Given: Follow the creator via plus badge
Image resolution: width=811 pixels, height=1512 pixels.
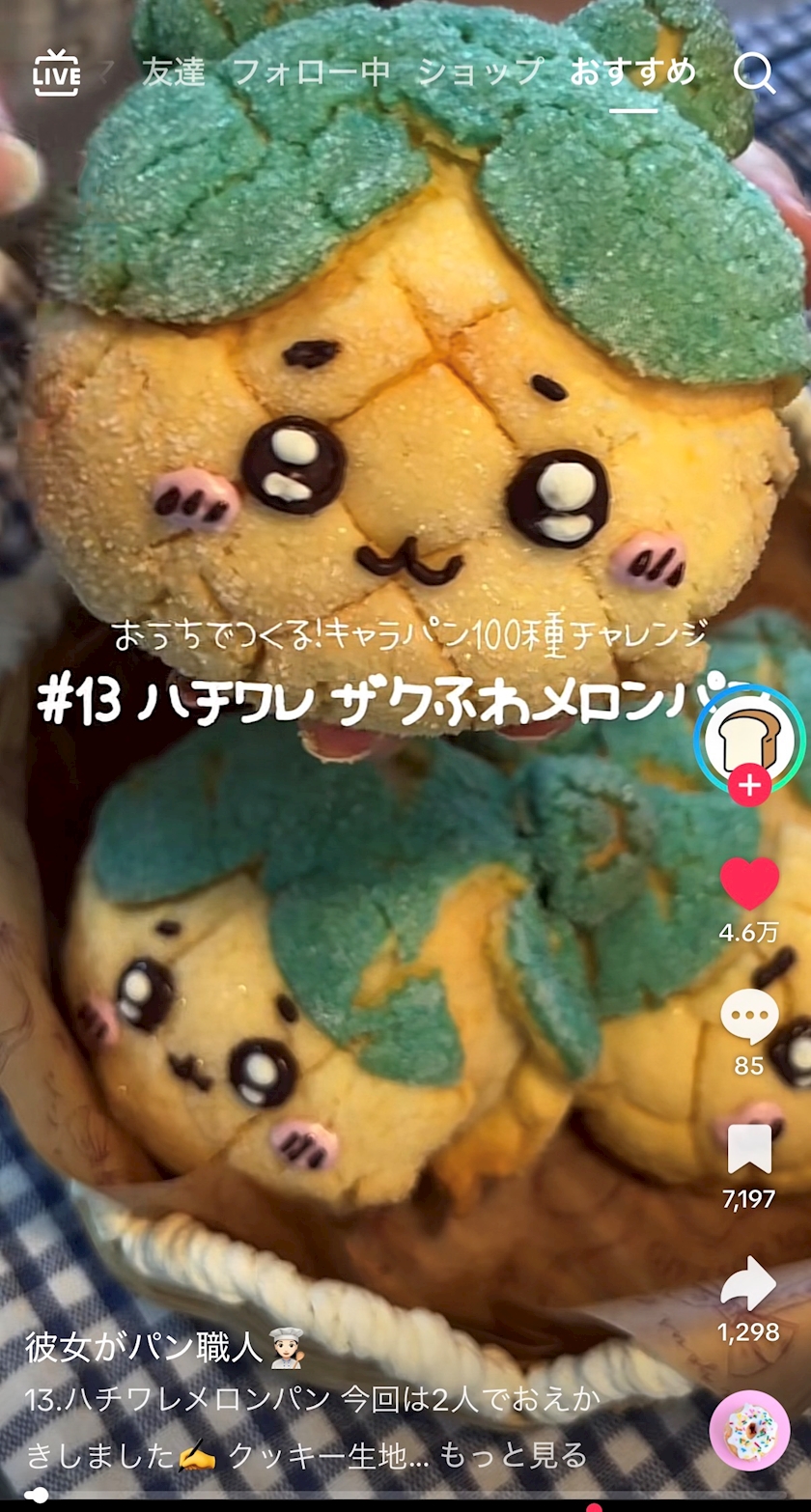Looking at the screenshot, I should click(749, 787).
